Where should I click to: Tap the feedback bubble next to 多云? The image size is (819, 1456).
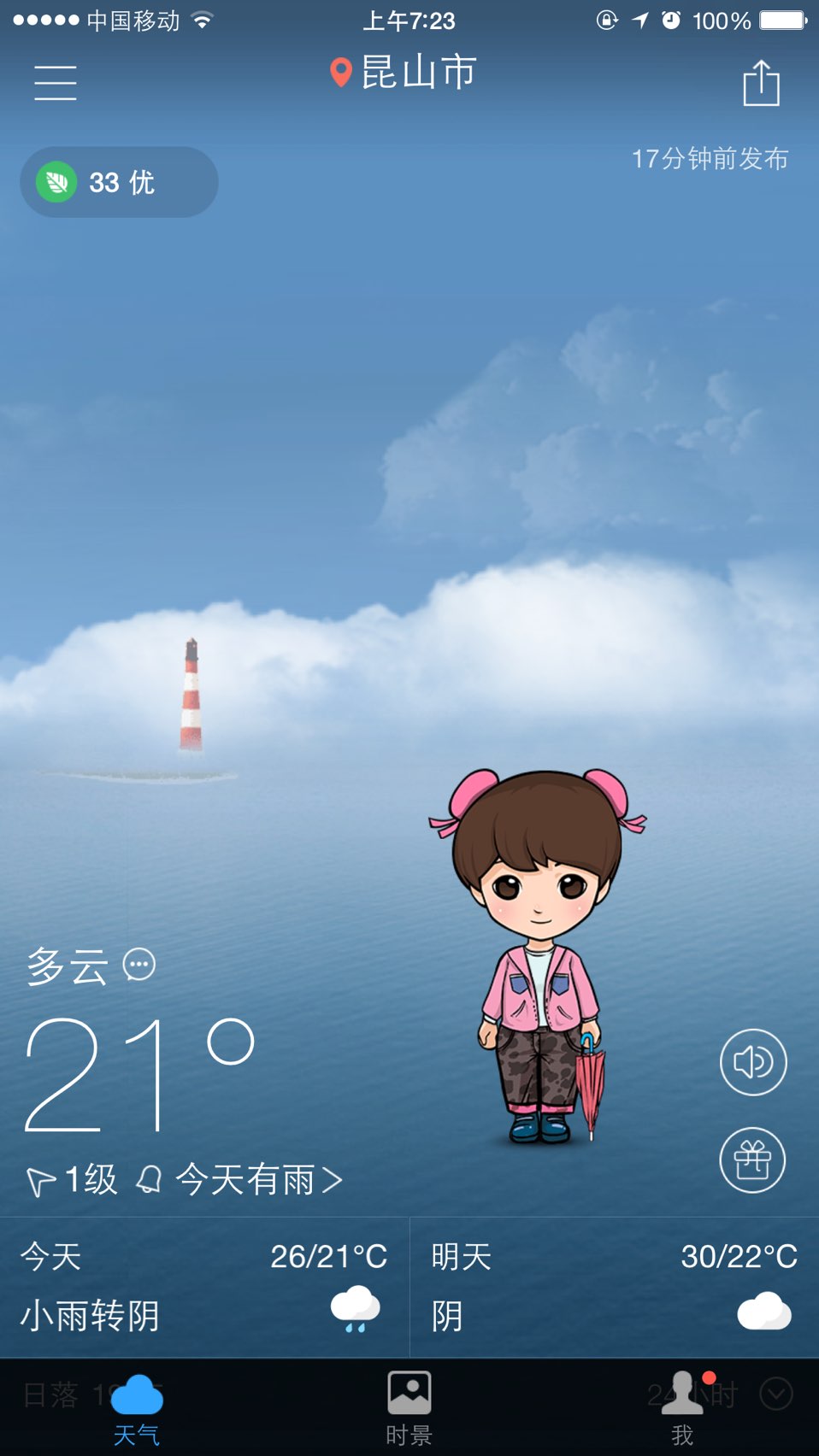click(139, 965)
